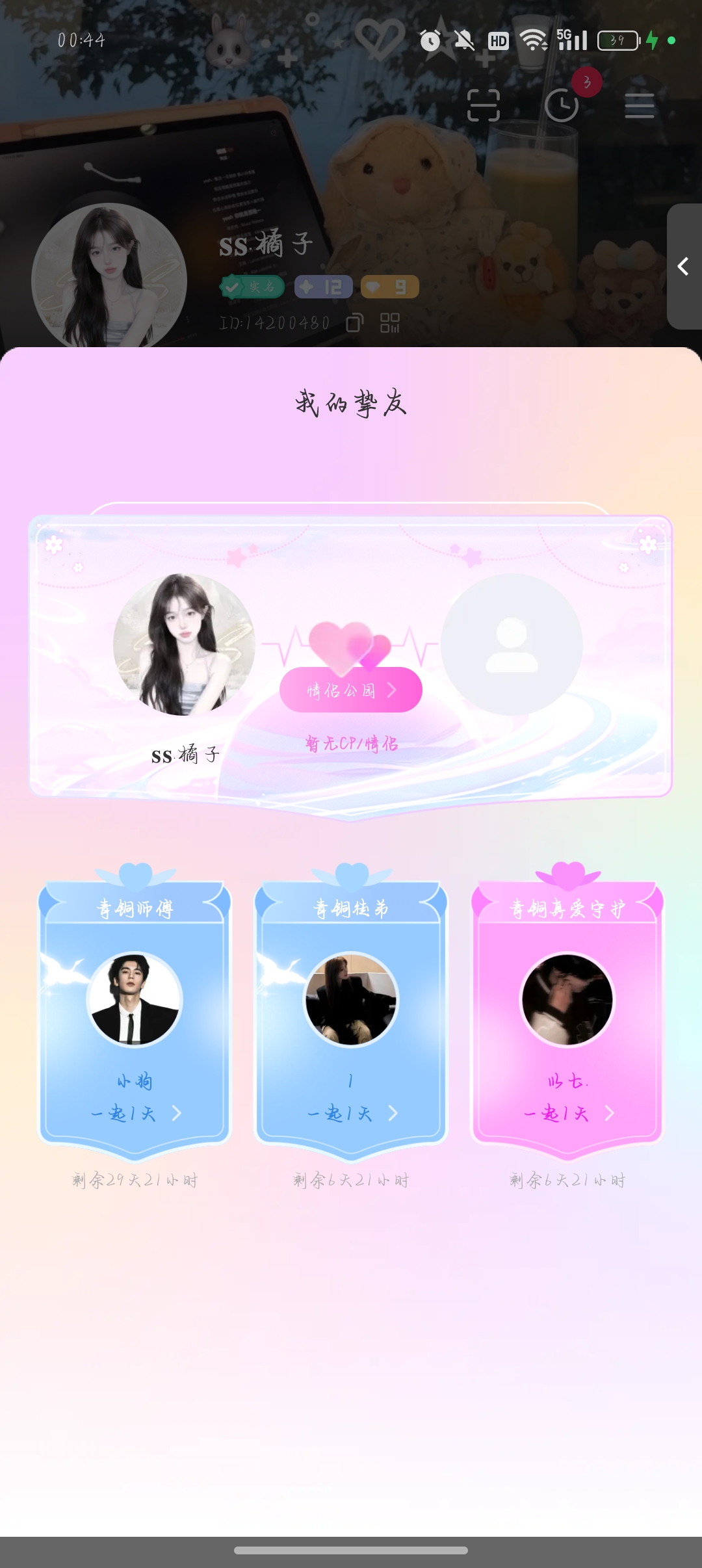Viewport: 702px width, 1568px height.
Task: Tap the gold level 9 badge
Action: [390, 287]
